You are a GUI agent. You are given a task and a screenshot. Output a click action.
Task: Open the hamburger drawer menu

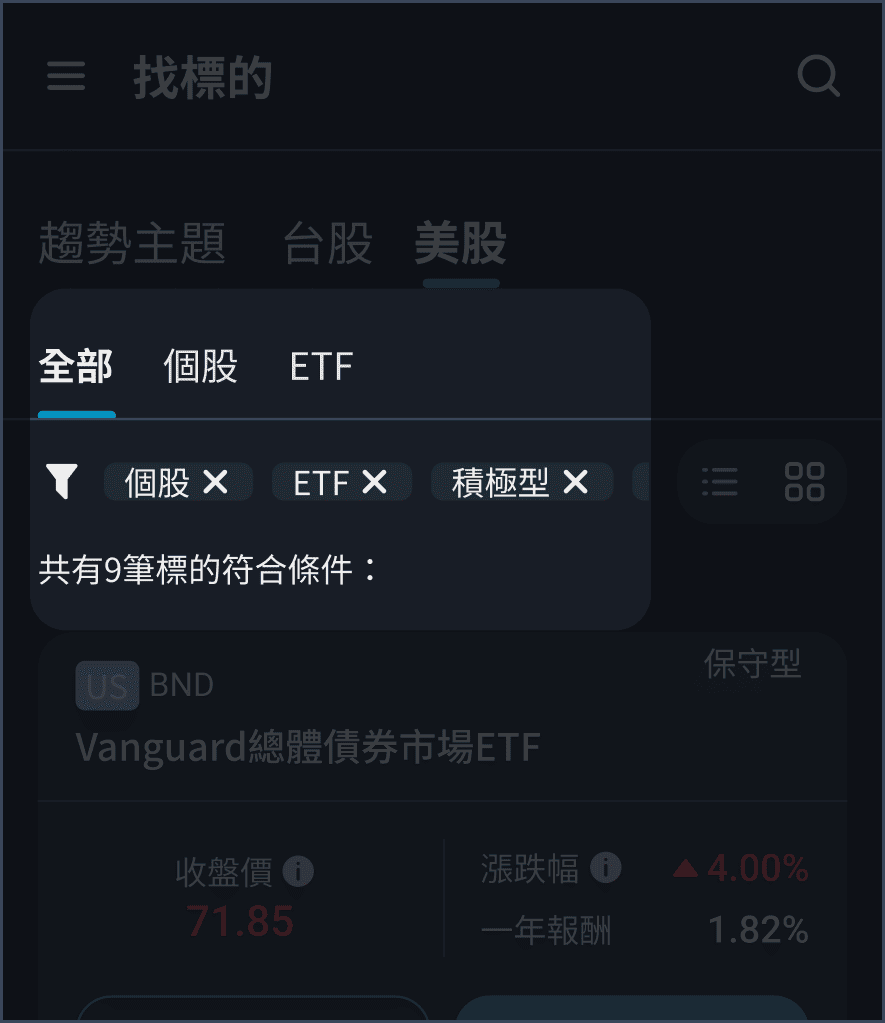tap(66, 77)
